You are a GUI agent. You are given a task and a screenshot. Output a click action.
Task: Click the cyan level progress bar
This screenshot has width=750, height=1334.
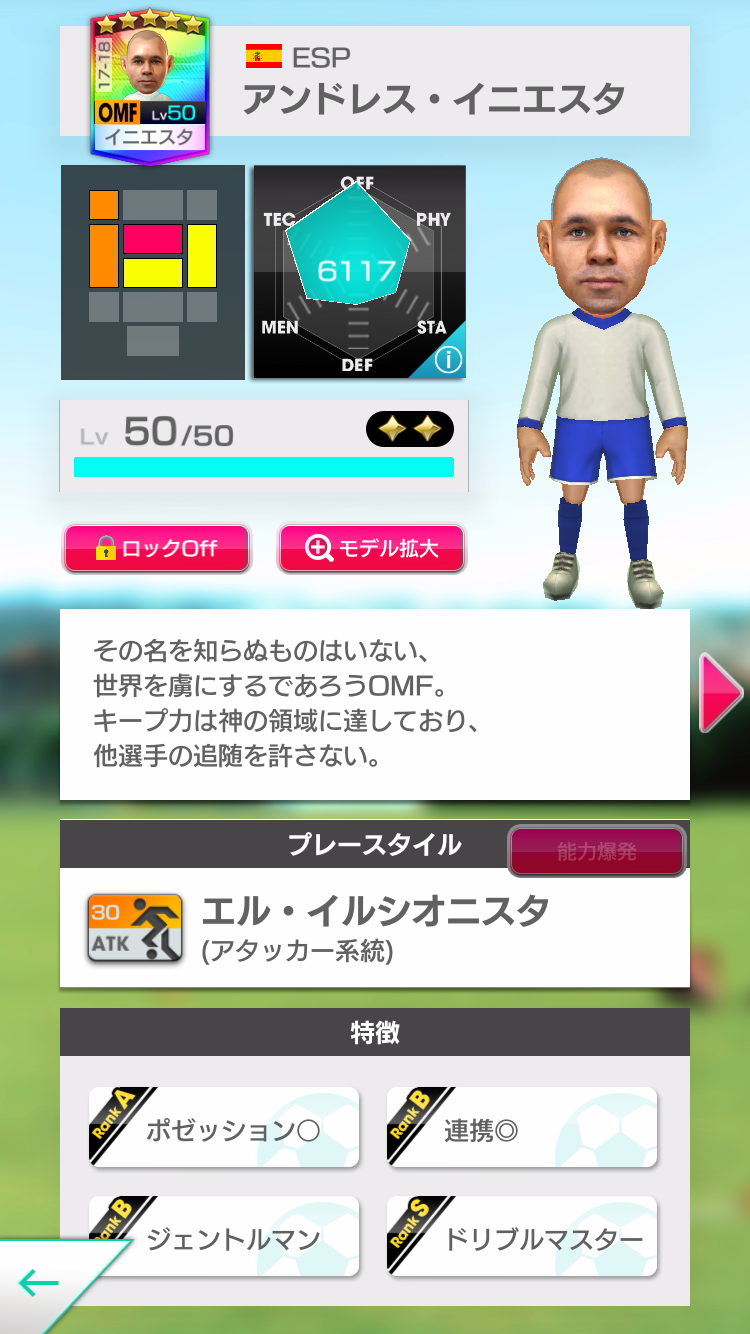point(263,464)
